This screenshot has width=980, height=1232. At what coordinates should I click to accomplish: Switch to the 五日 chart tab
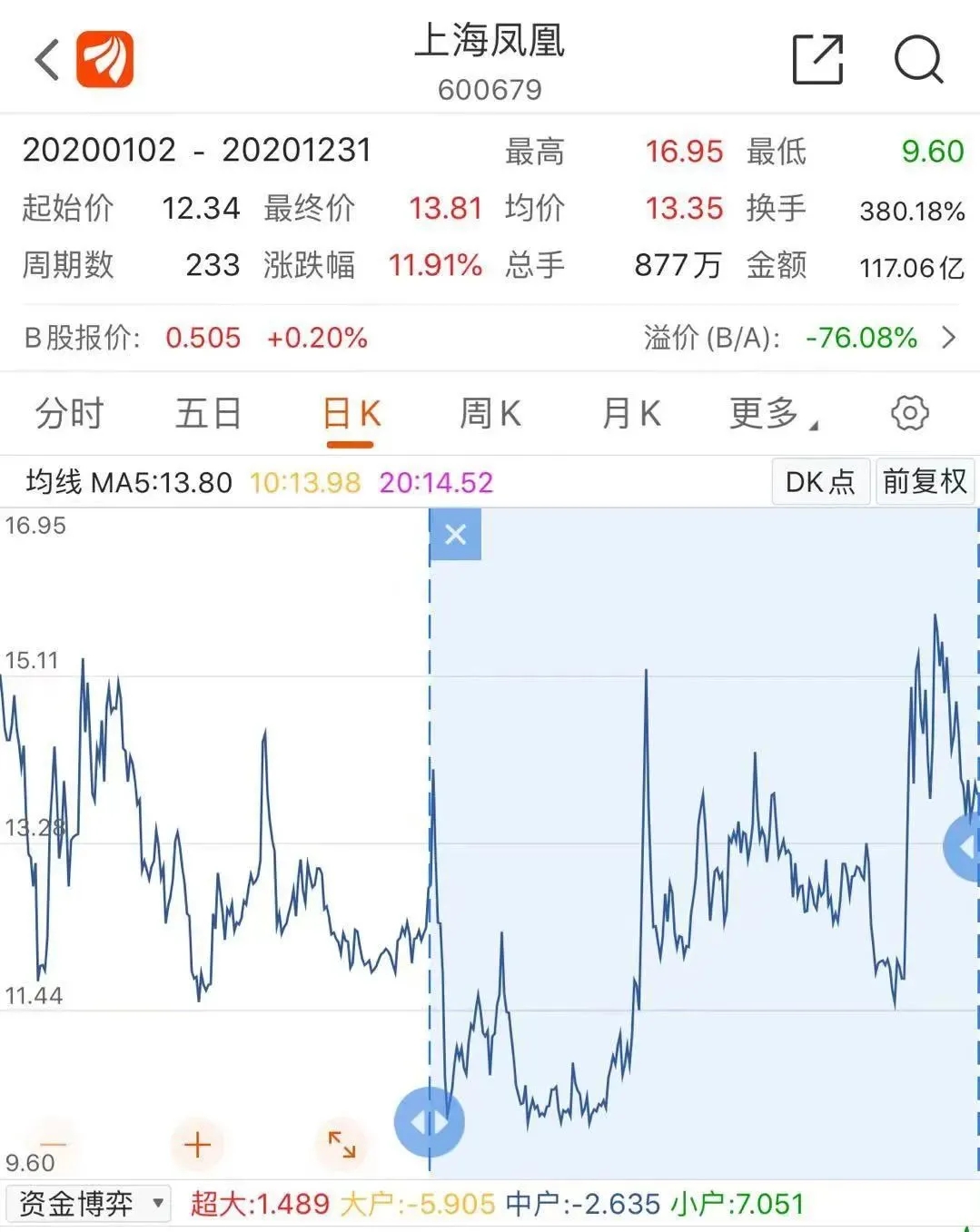tap(208, 414)
